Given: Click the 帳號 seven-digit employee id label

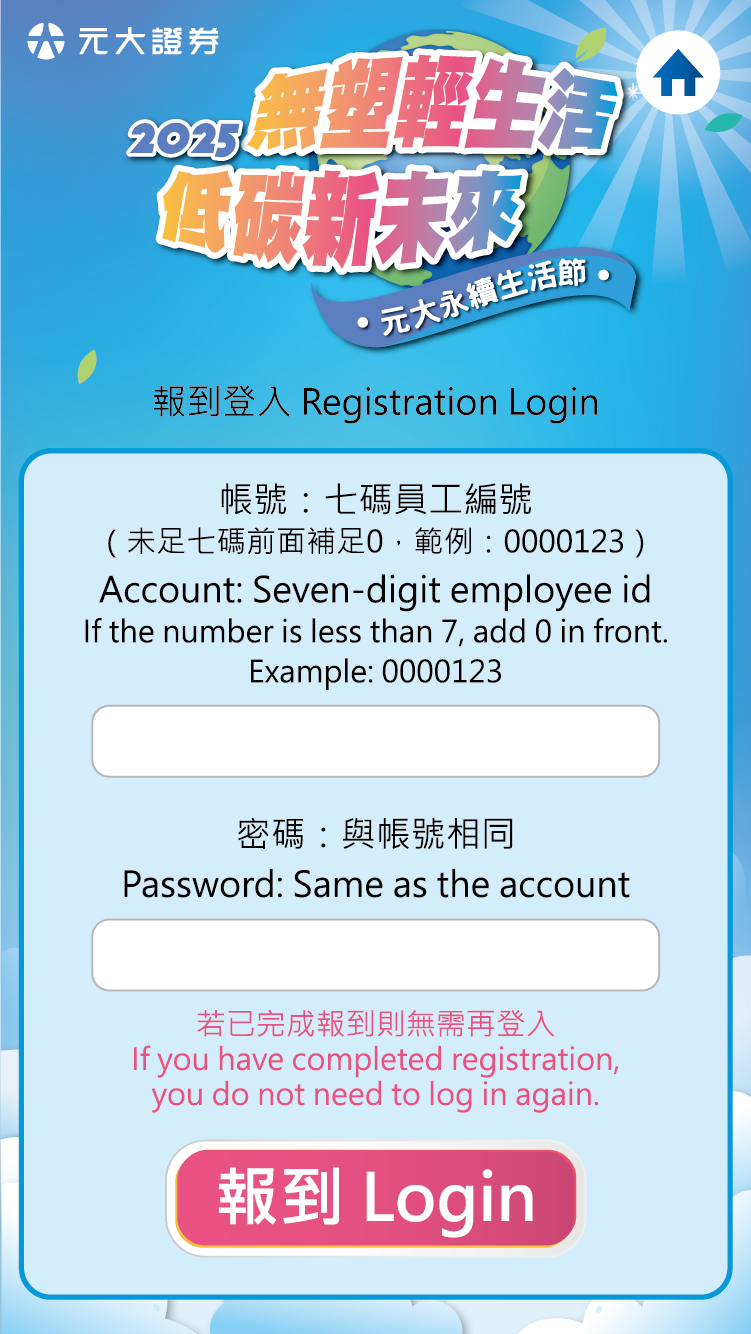Looking at the screenshot, I should 375,497.
